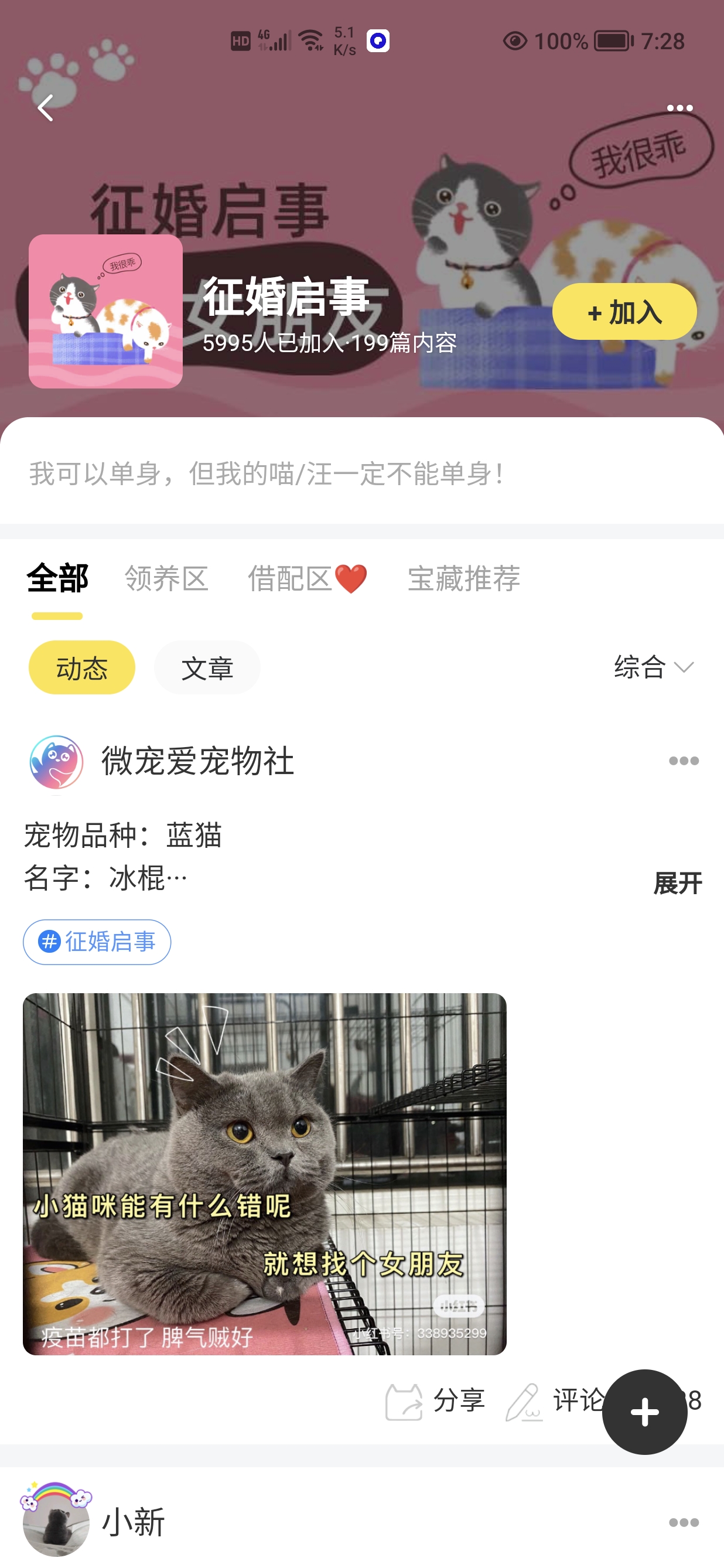The width and height of the screenshot is (724, 1568).
Task: Create a new post with the plus button
Action: pos(644,1412)
